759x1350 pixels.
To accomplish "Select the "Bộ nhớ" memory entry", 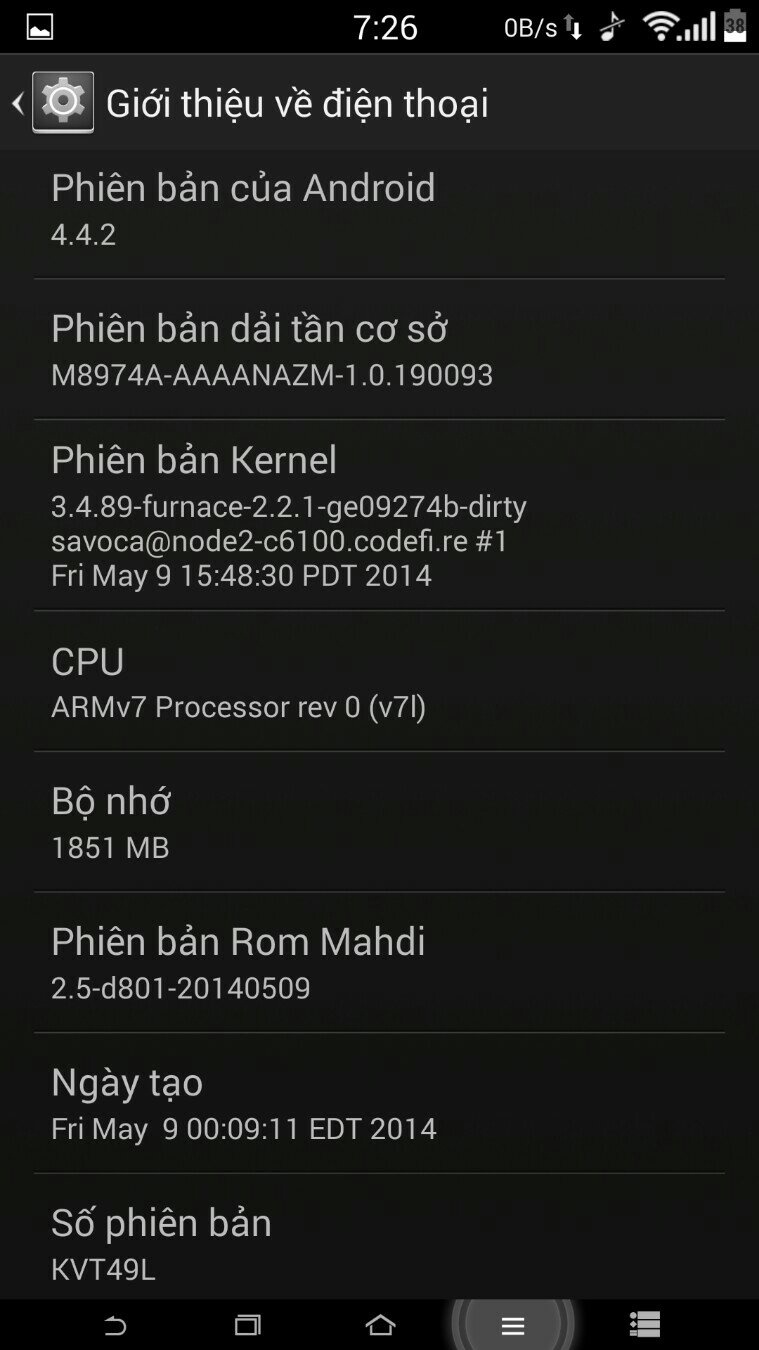I will coord(379,820).
